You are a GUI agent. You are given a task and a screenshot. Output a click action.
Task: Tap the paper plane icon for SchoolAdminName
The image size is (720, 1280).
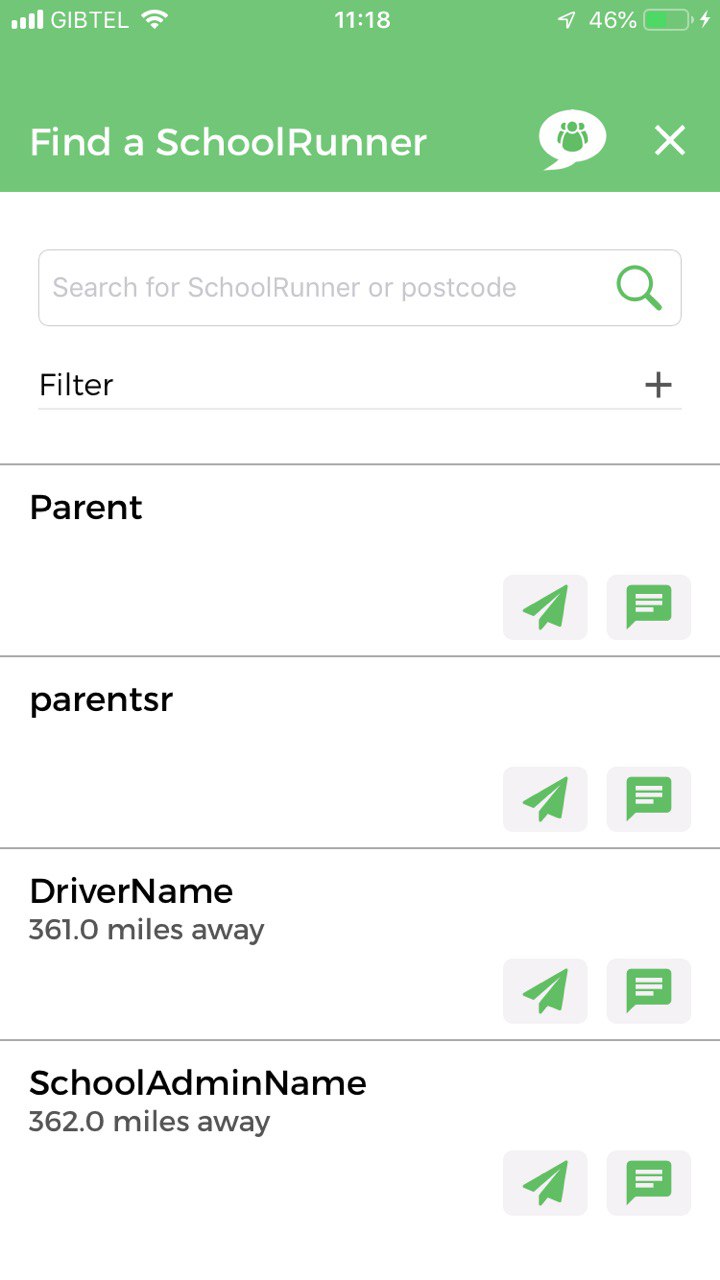pyautogui.click(x=545, y=1183)
